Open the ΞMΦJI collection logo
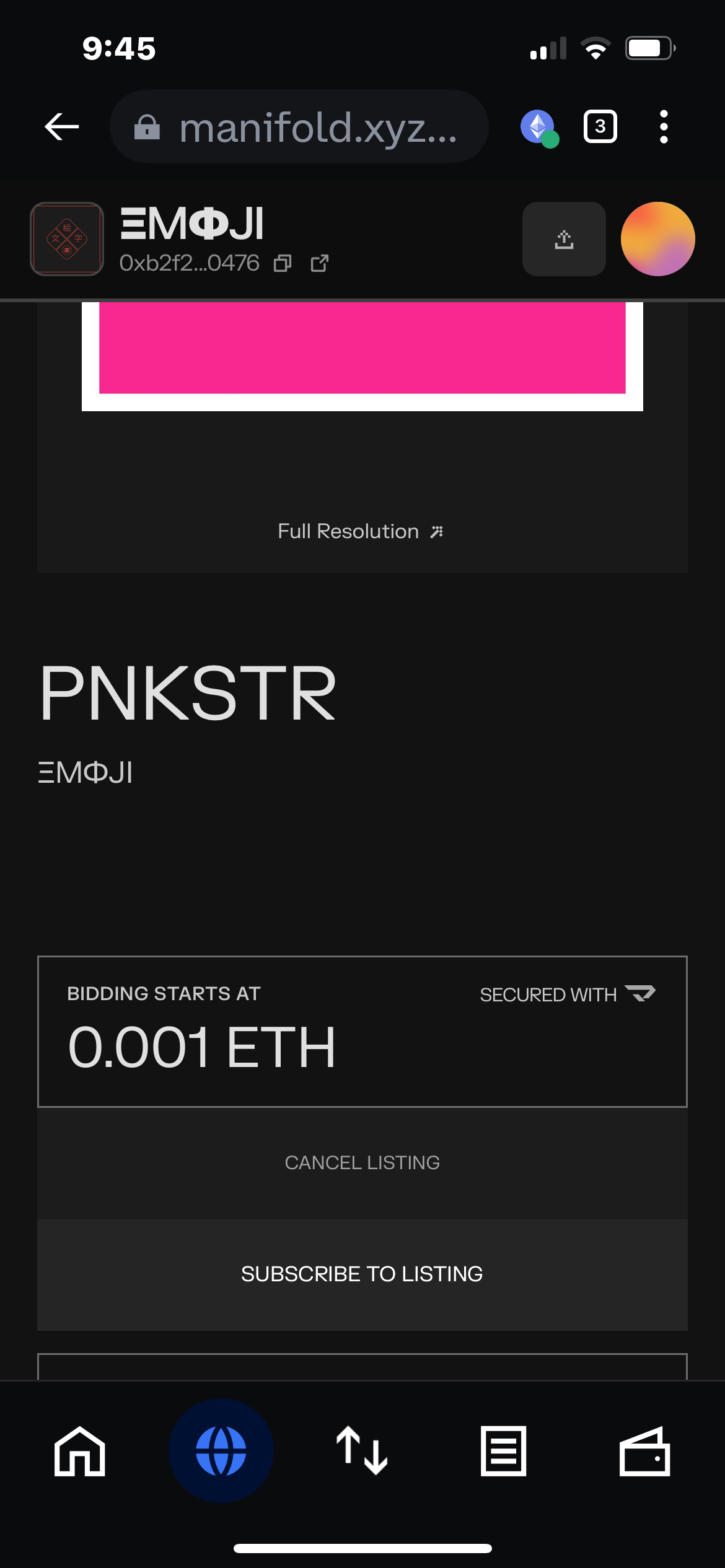Viewport: 725px width, 1568px height. (67, 239)
